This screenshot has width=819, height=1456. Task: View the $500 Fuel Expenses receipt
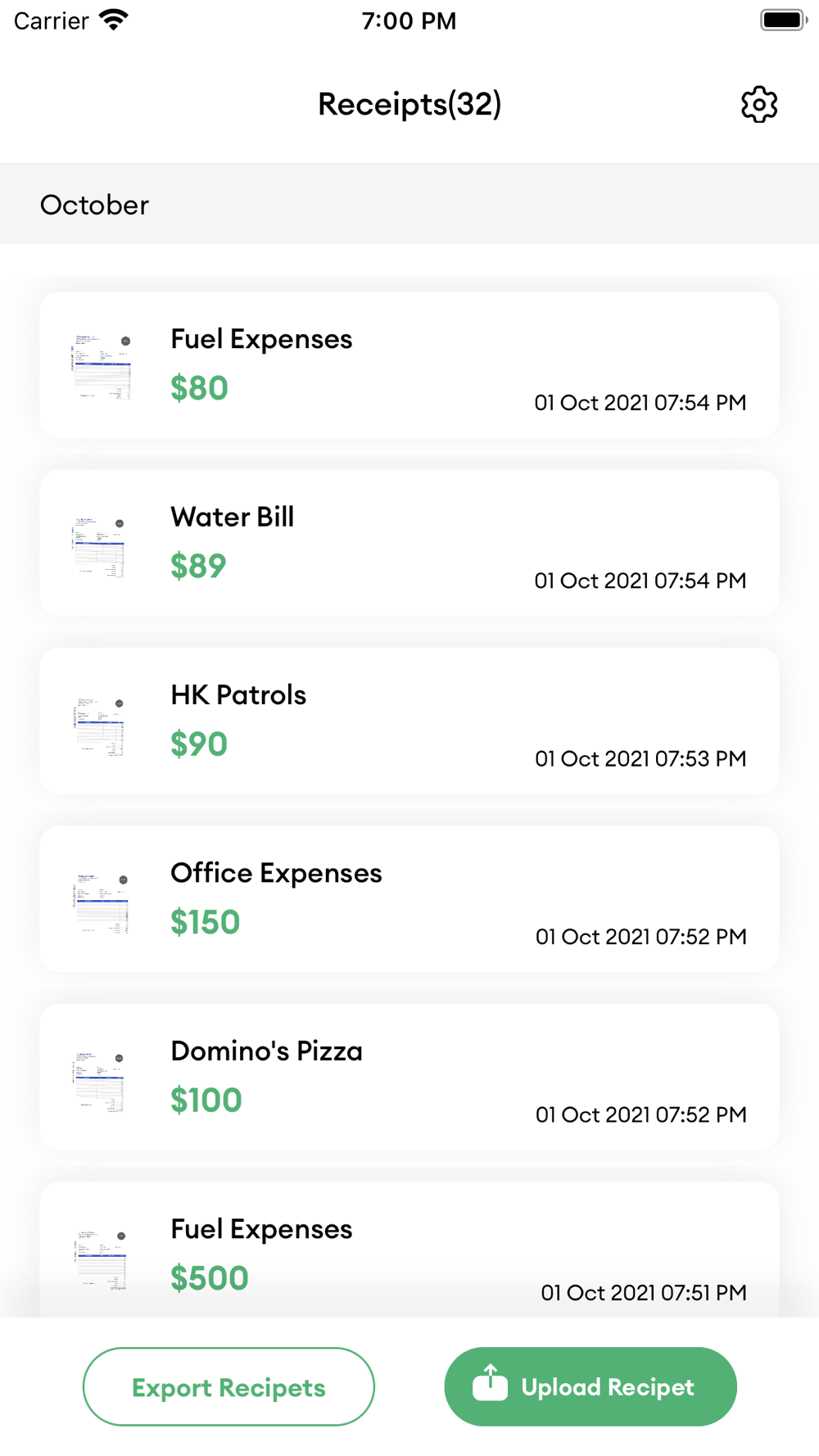pyautogui.click(x=409, y=1253)
